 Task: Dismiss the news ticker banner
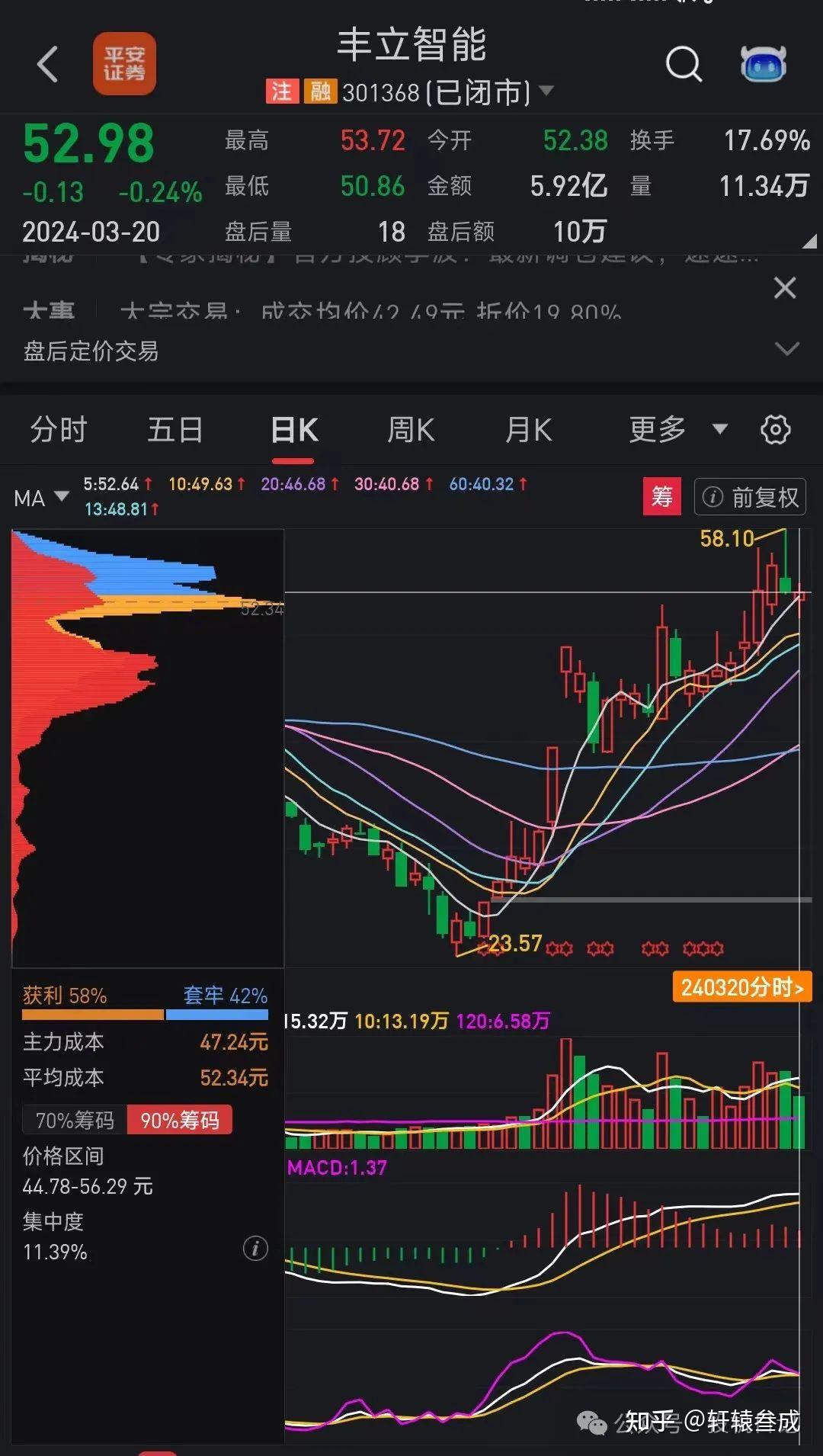coord(784,288)
